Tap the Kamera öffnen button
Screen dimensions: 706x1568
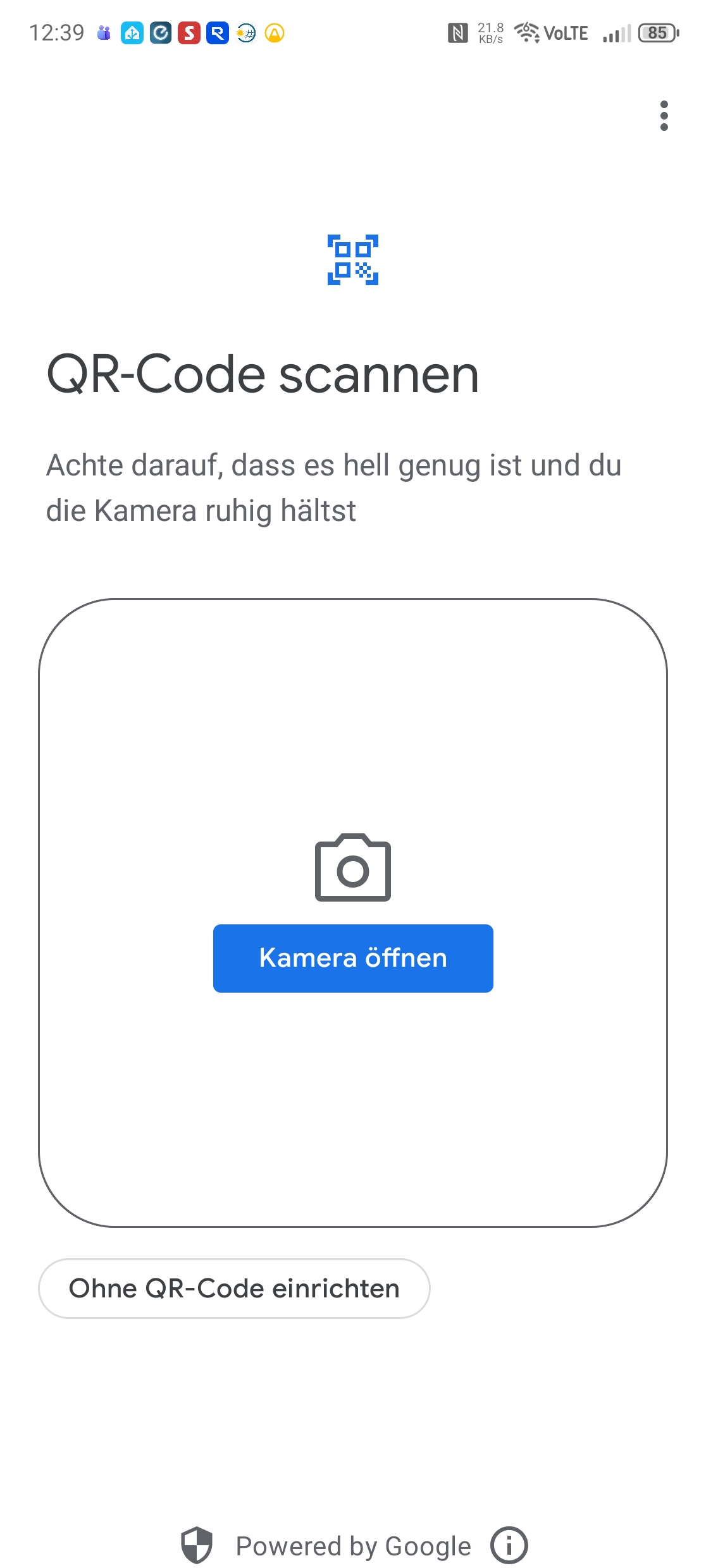(x=353, y=958)
